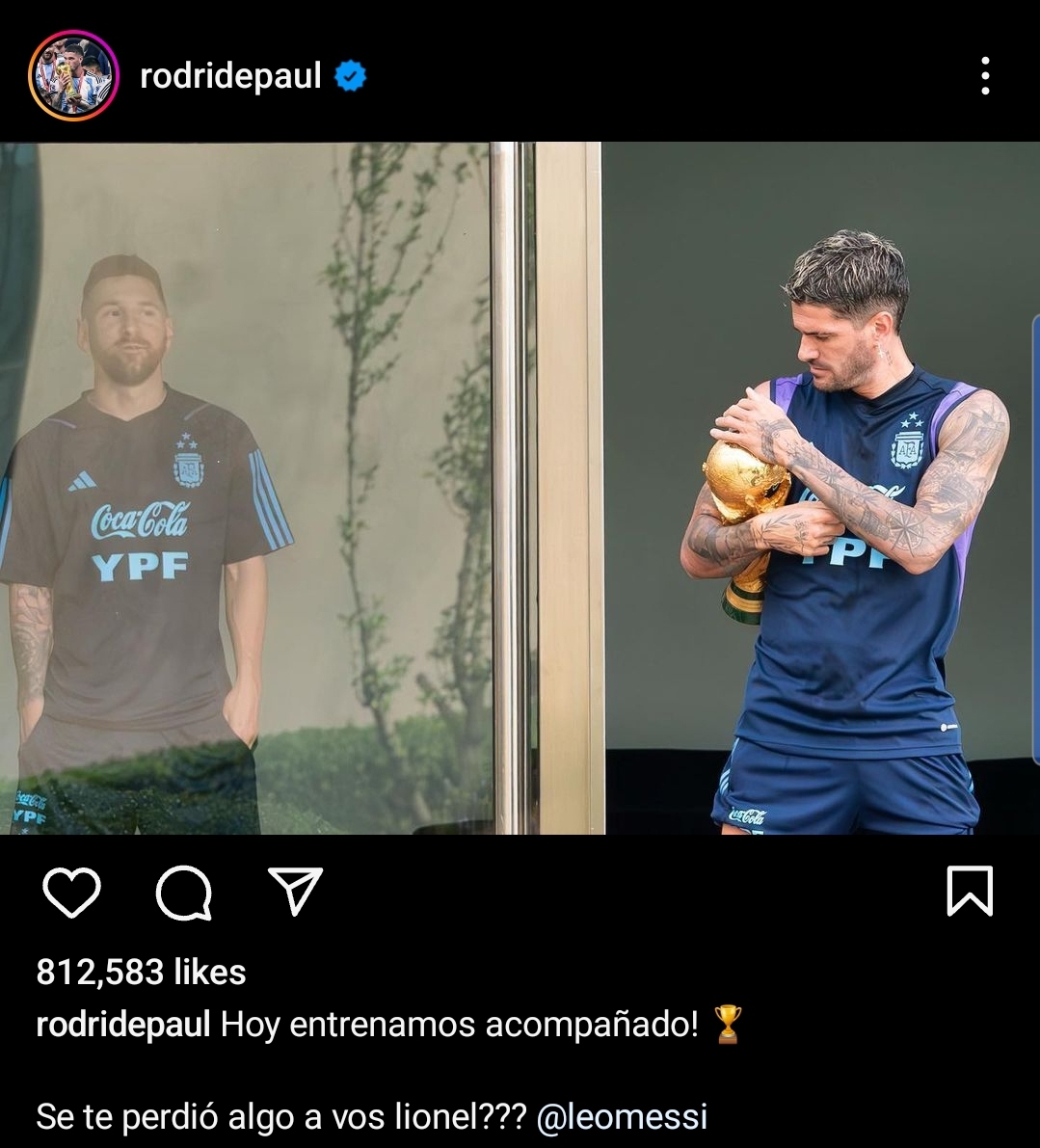Screen dimensions: 1040x1148
Task: Open the @leomessi mention in caption
Action: coord(622,1116)
